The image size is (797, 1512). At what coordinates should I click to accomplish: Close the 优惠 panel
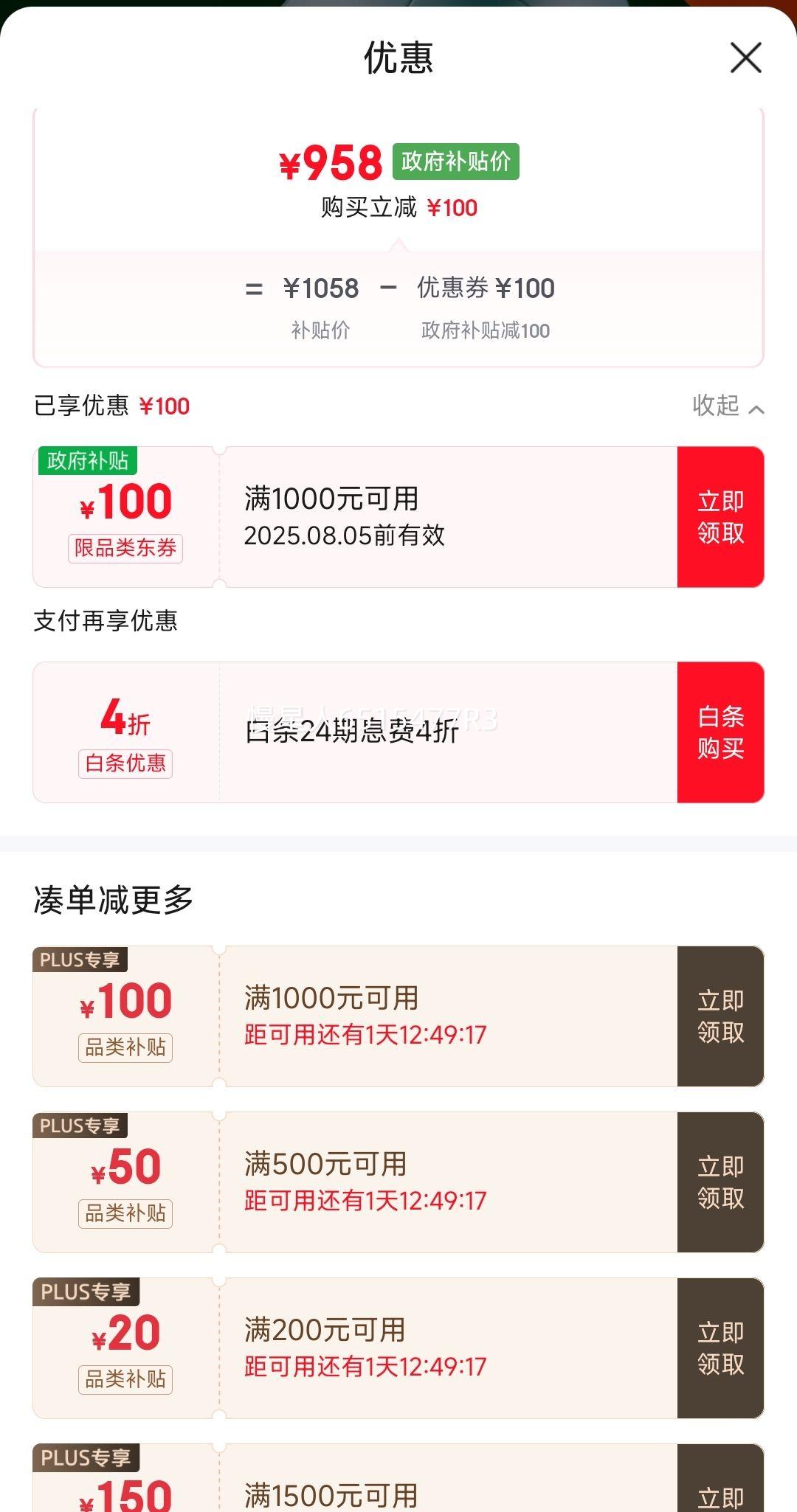[x=745, y=58]
